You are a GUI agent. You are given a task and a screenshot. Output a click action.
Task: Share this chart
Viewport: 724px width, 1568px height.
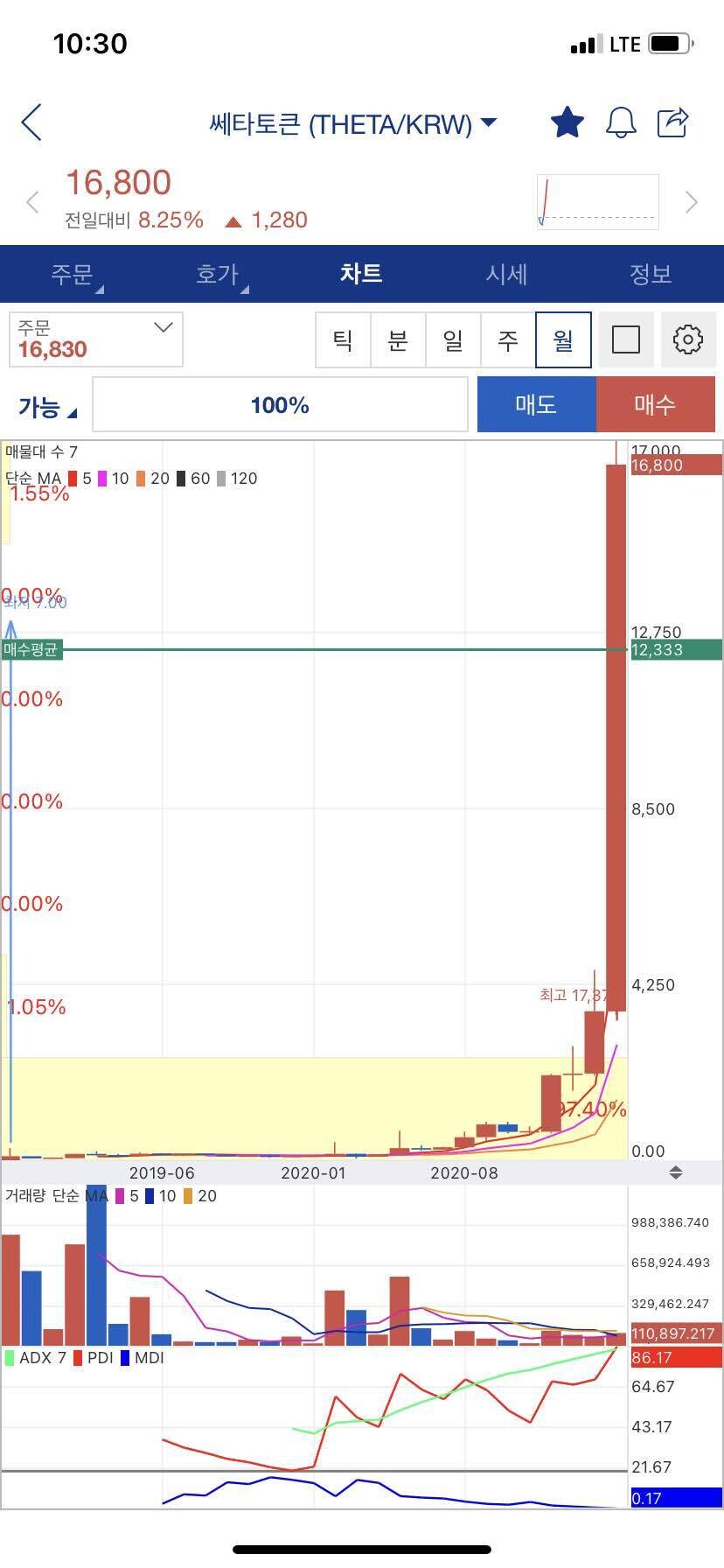[x=673, y=122]
